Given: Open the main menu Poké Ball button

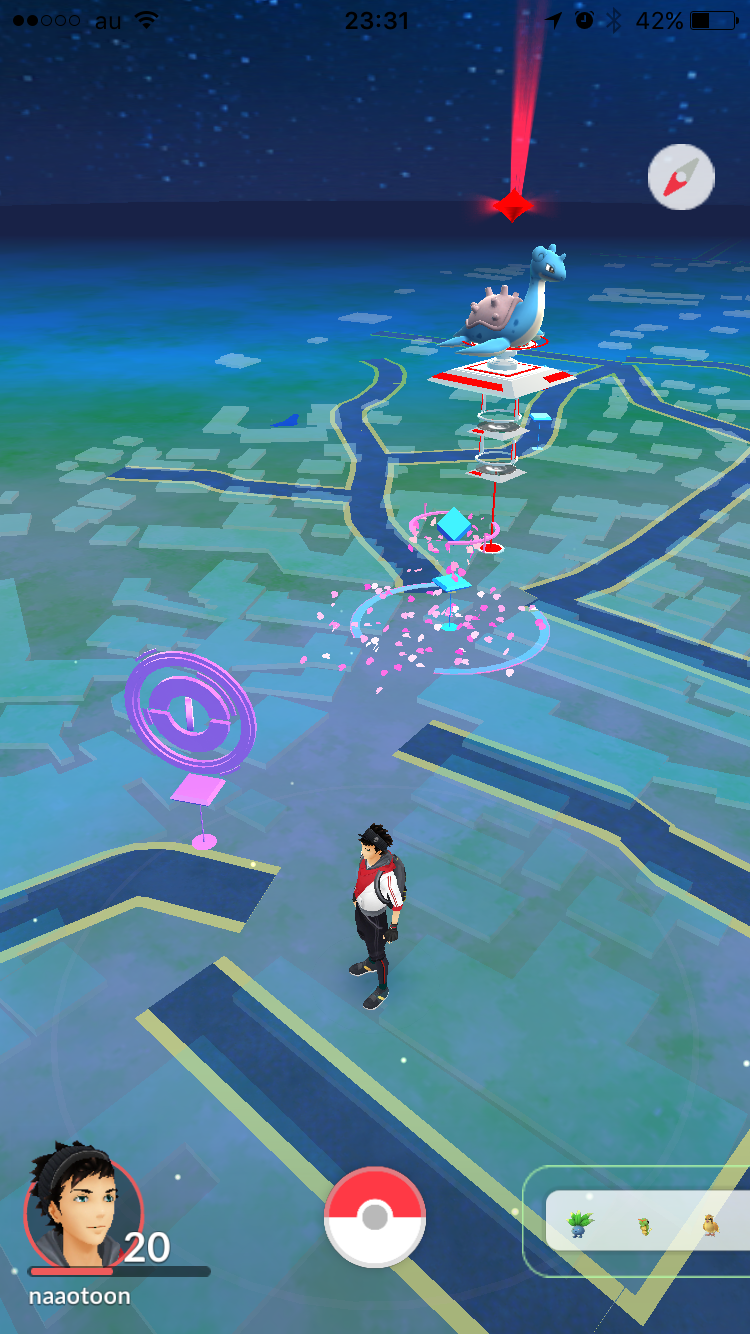Looking at the screenshot, I should [x=375, y=1217].
